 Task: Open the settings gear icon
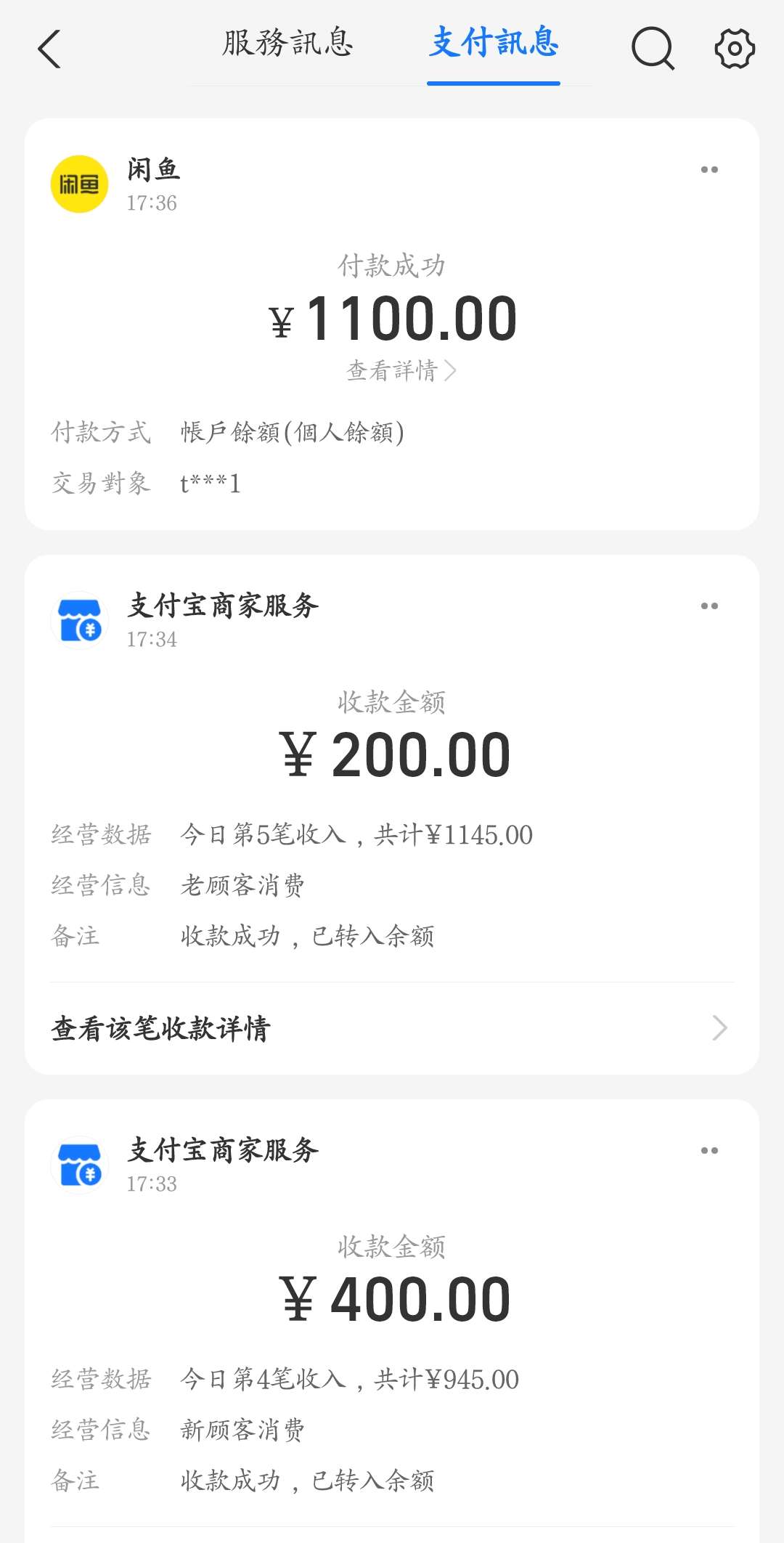click(735, 49)
